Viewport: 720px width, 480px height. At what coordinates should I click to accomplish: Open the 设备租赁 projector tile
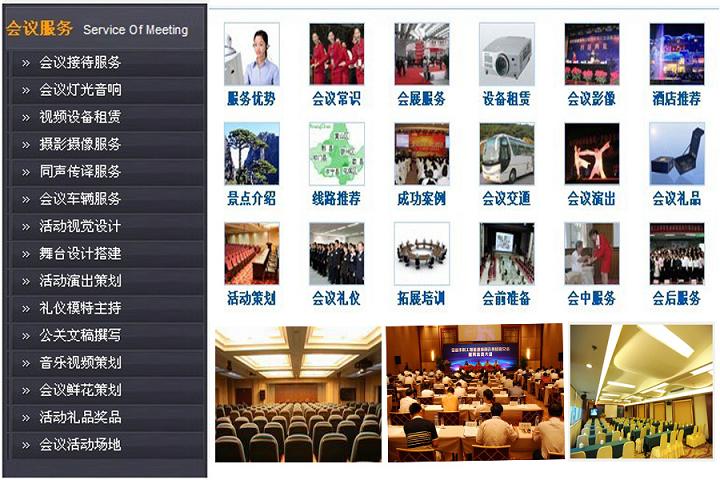click(506, 55)
